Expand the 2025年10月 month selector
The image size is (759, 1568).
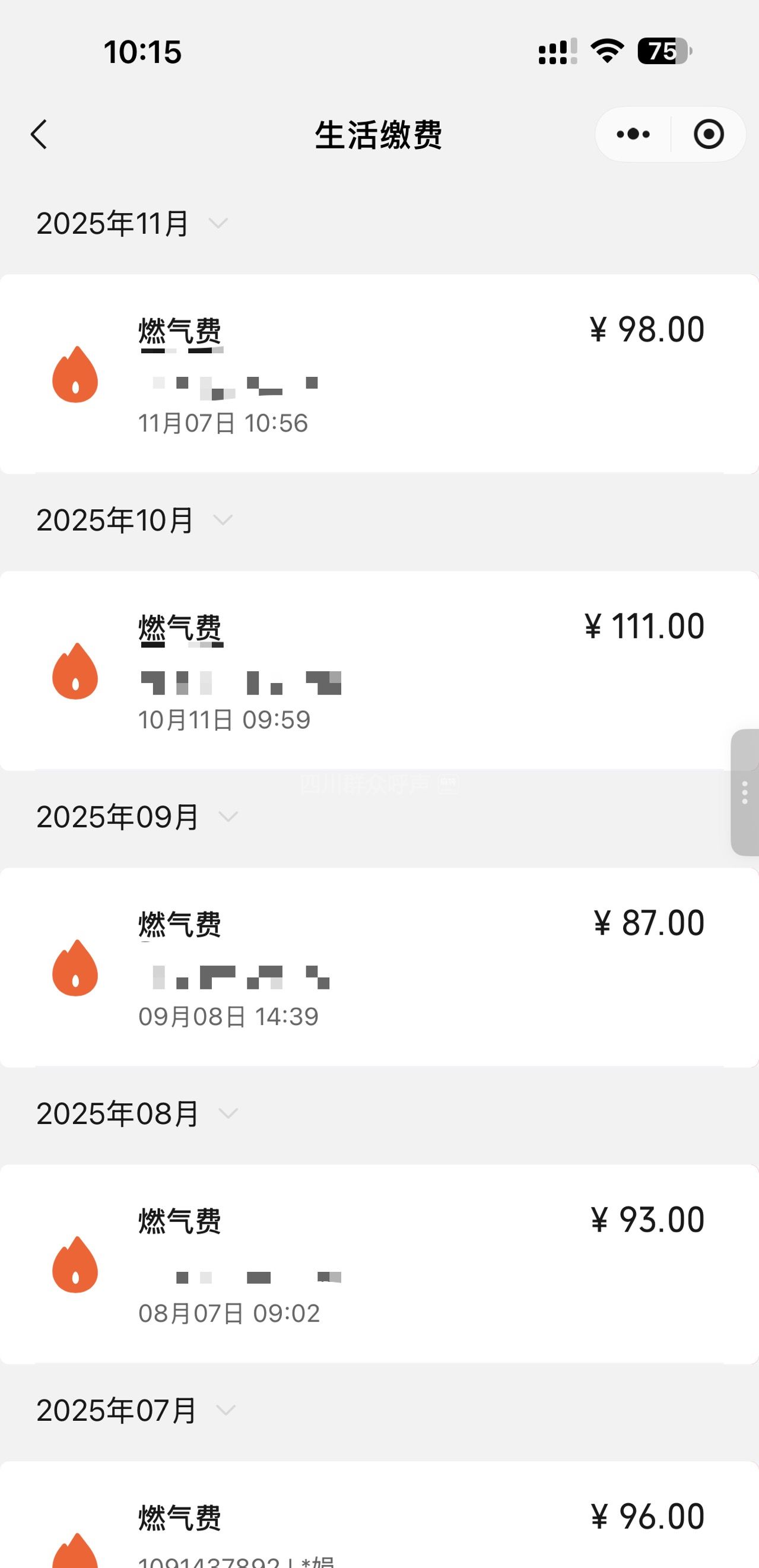pos(135,520)
